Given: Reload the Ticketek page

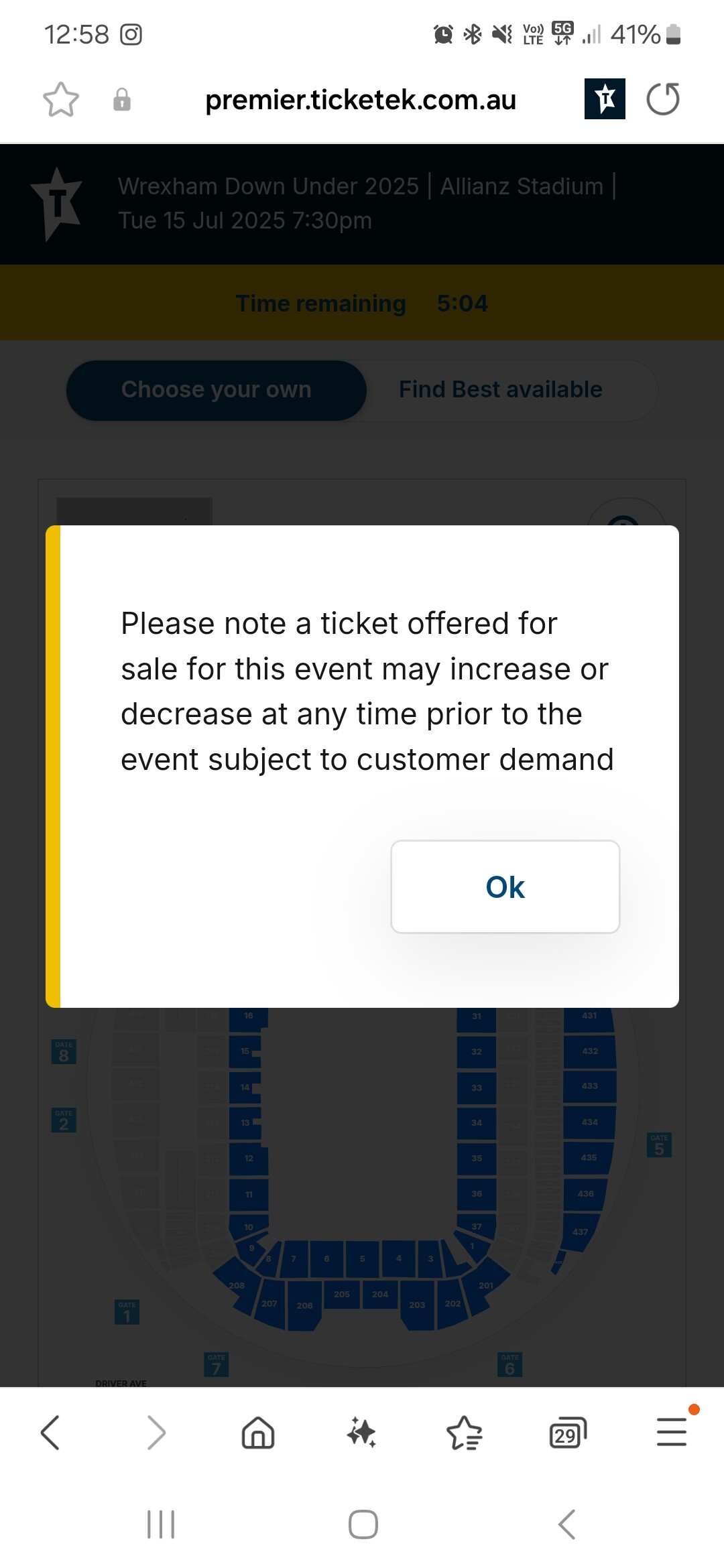Looking at the screenshot, I should [x=663, y=99].
